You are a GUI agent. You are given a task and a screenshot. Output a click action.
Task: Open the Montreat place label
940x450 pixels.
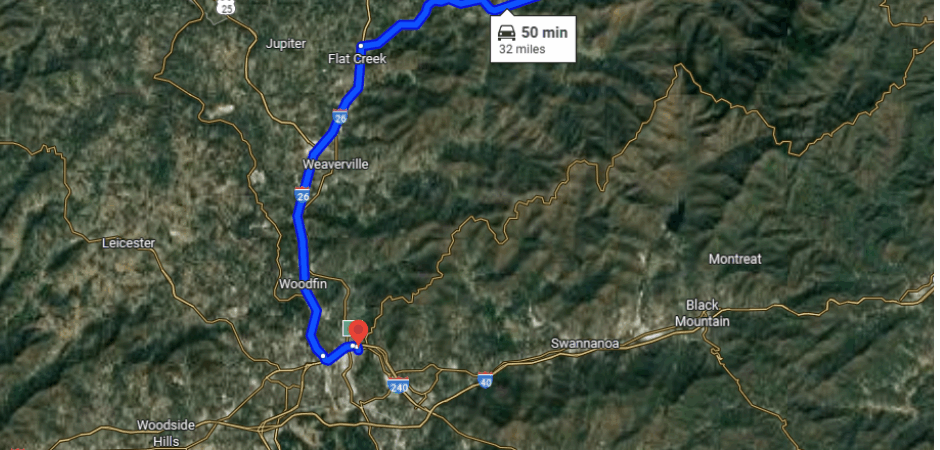pyautogui.click(x=734, y=259)
